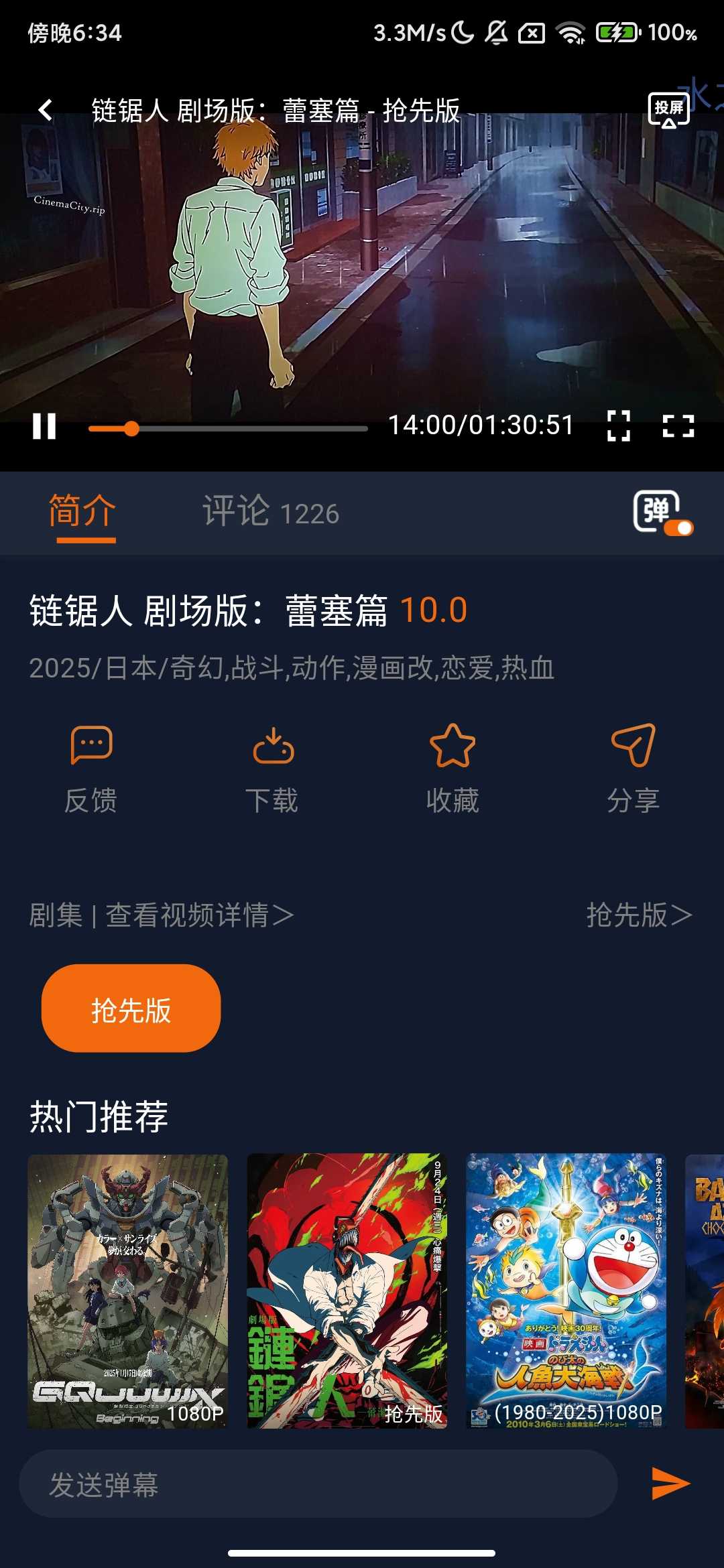
Task: Open the GQuuuuuuX 1080P recommendation
Action: click(x=128, y=1291)
